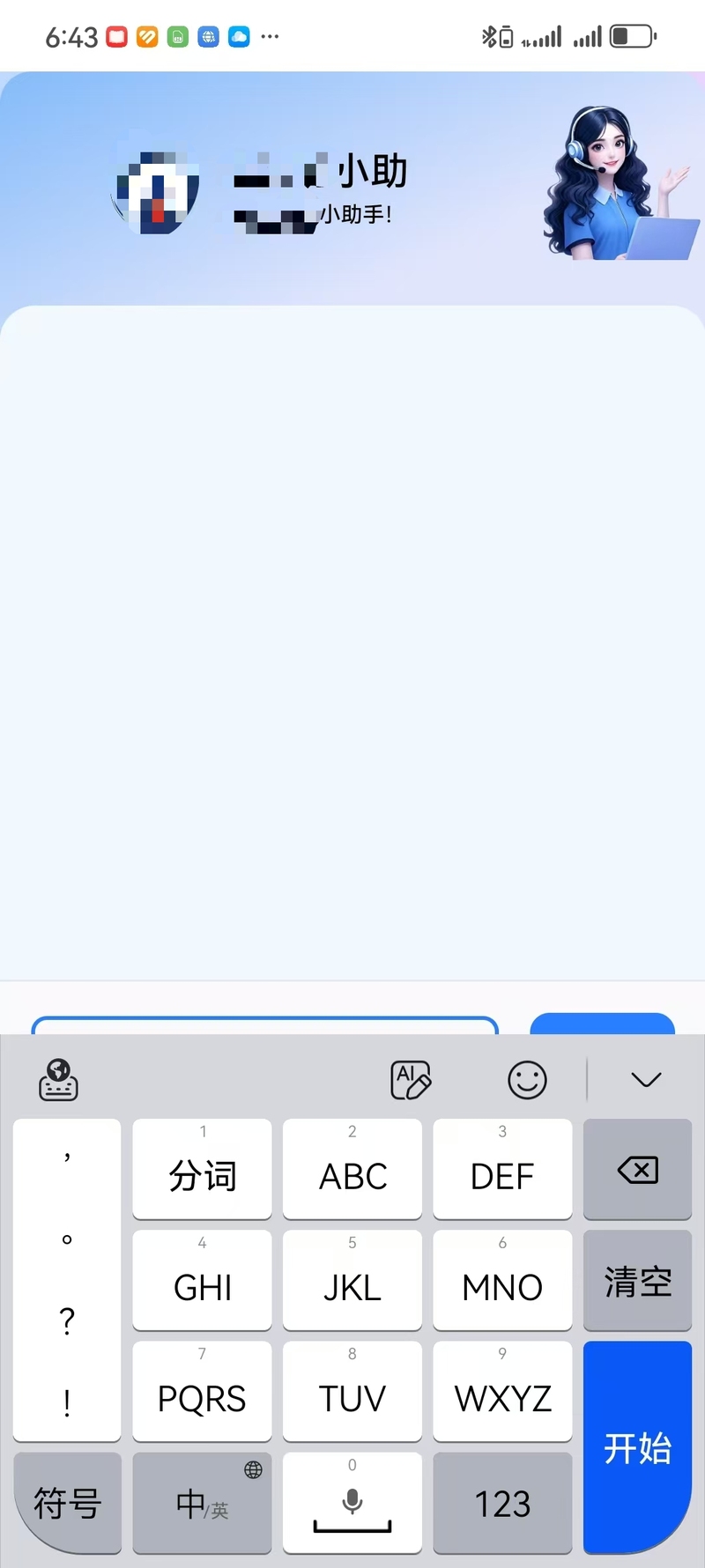
Task: Open the emoji panel on keyboard
Action: (x=527, y=1080)
